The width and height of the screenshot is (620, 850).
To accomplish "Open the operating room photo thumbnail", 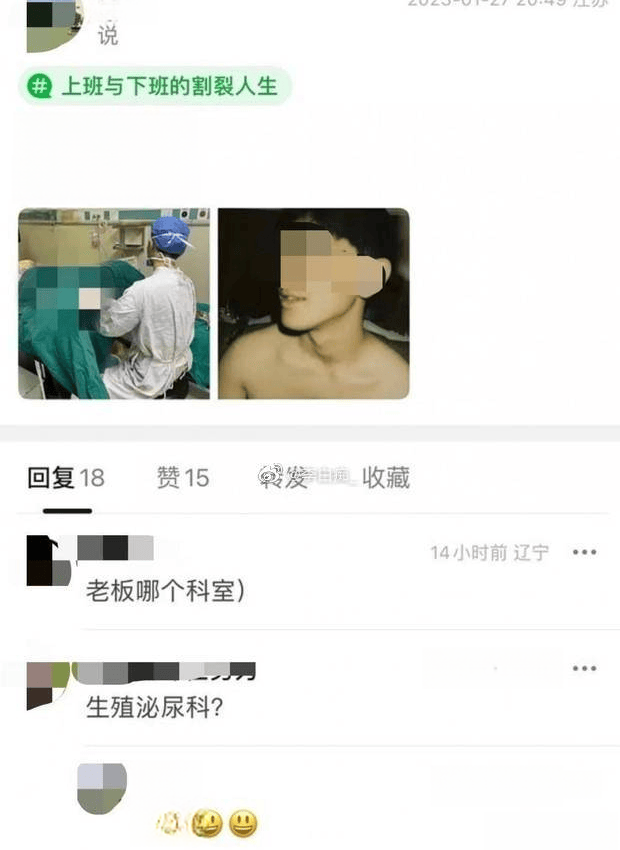I will click(113, 303).
